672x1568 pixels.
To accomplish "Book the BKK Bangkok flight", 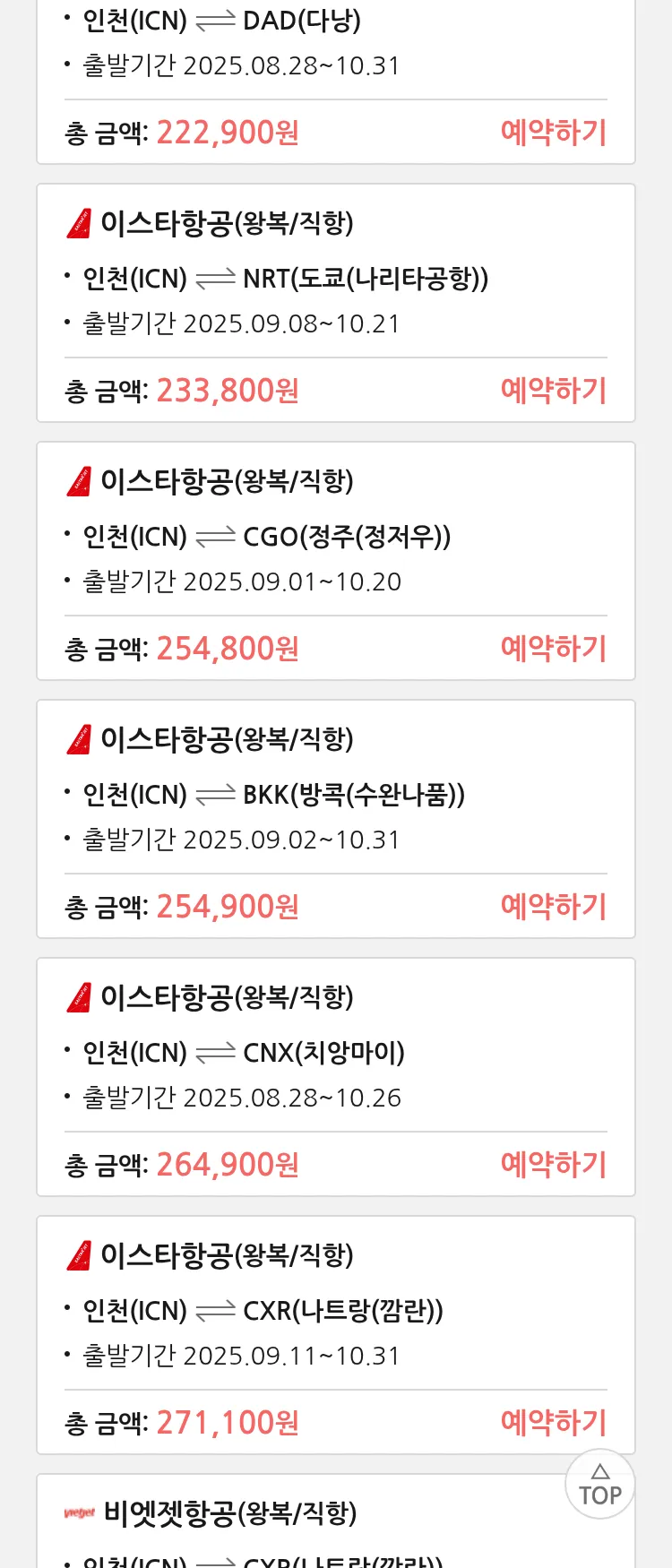I will coord(553,907).
